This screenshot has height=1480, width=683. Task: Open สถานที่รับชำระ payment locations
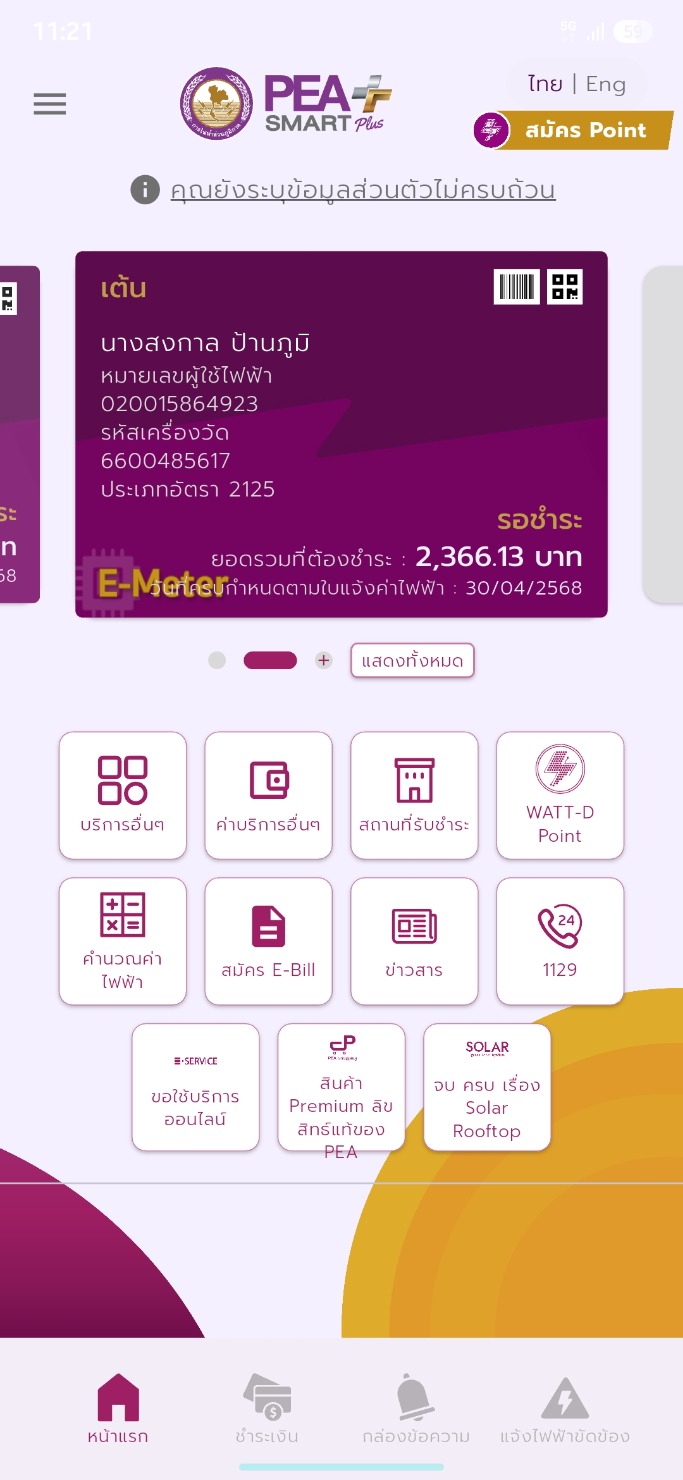coord(414,795)
